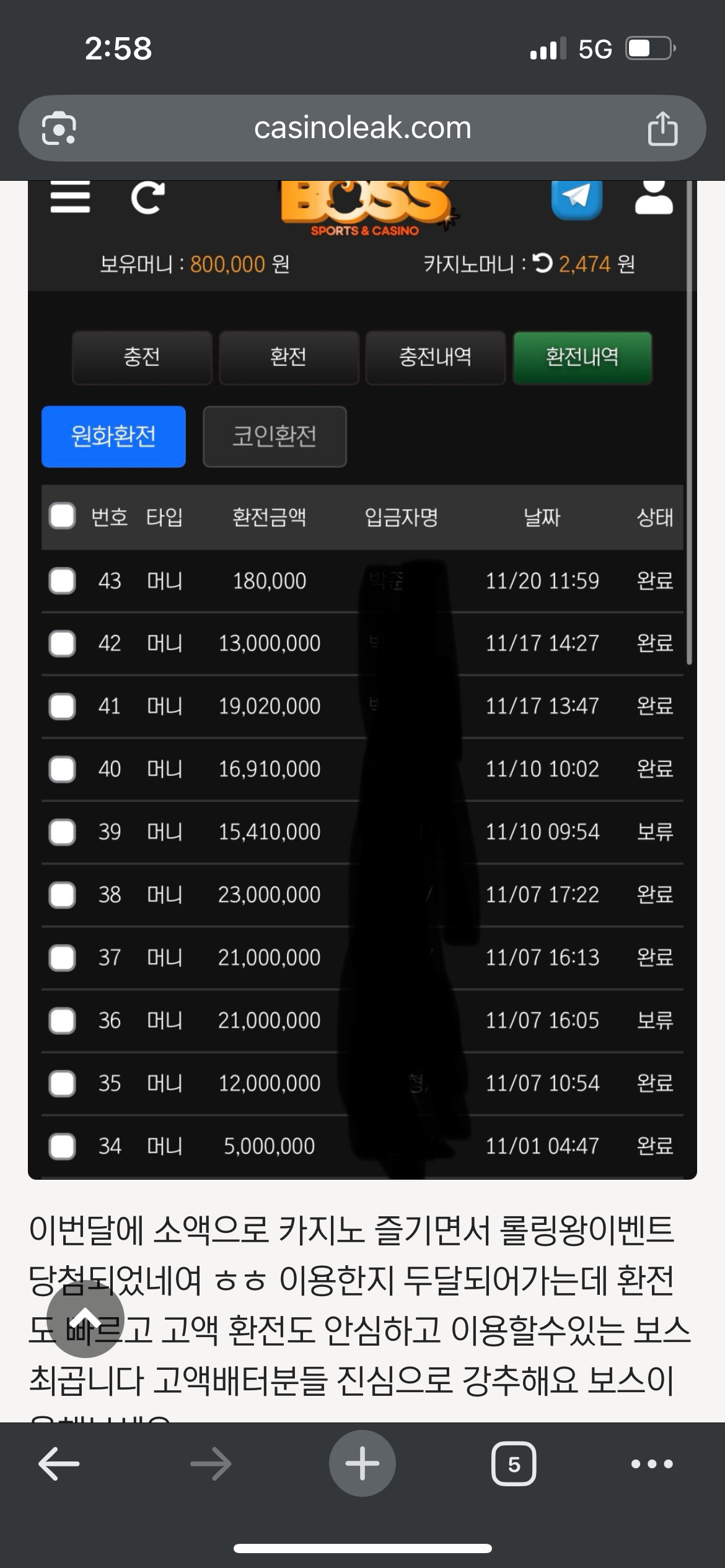The image size is (725, 1568).
Task: Open the camera lens search icon
Action: click(x=59, y=128)
